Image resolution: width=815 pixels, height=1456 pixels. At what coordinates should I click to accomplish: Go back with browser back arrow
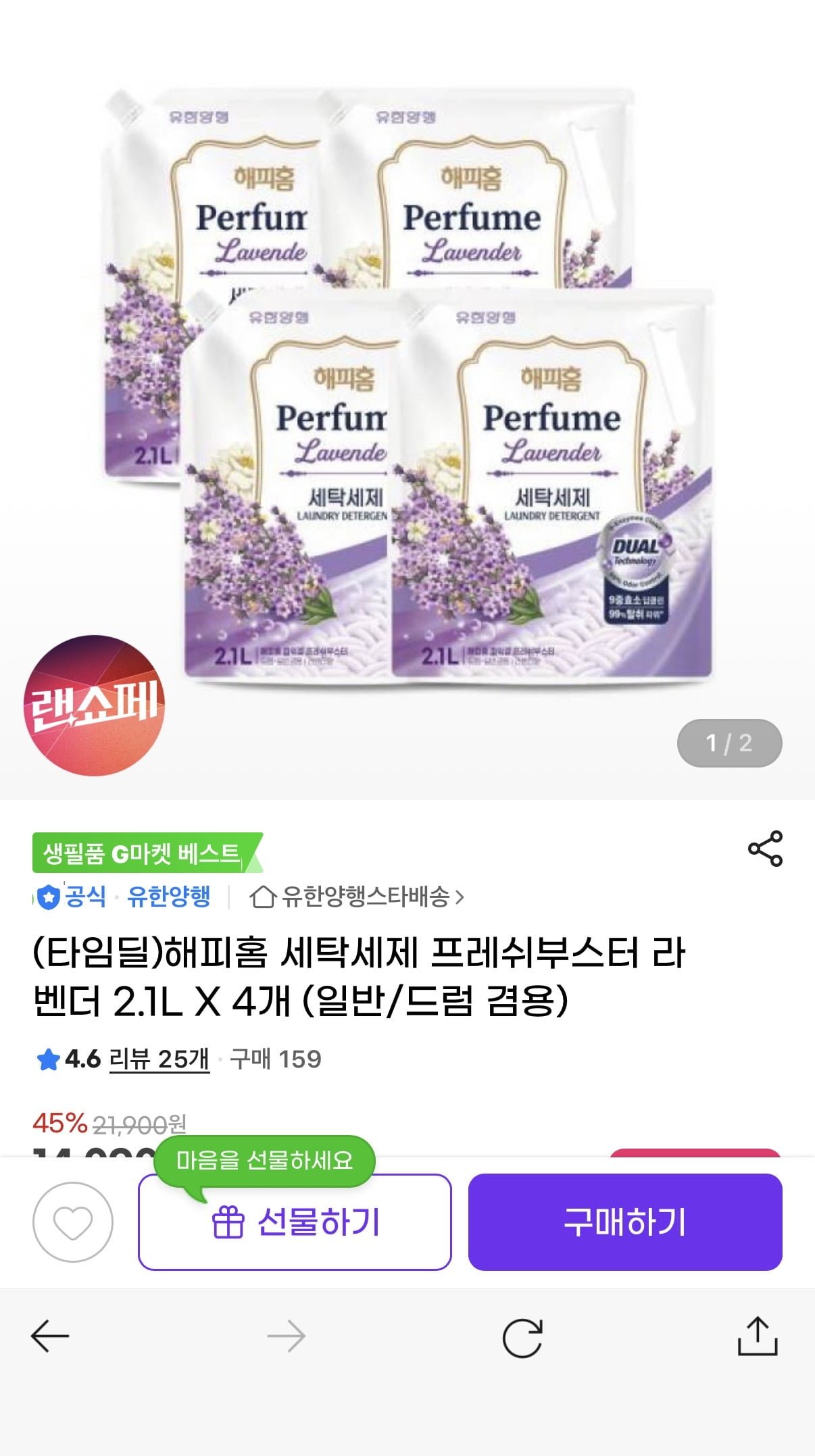pos(50,1336)
